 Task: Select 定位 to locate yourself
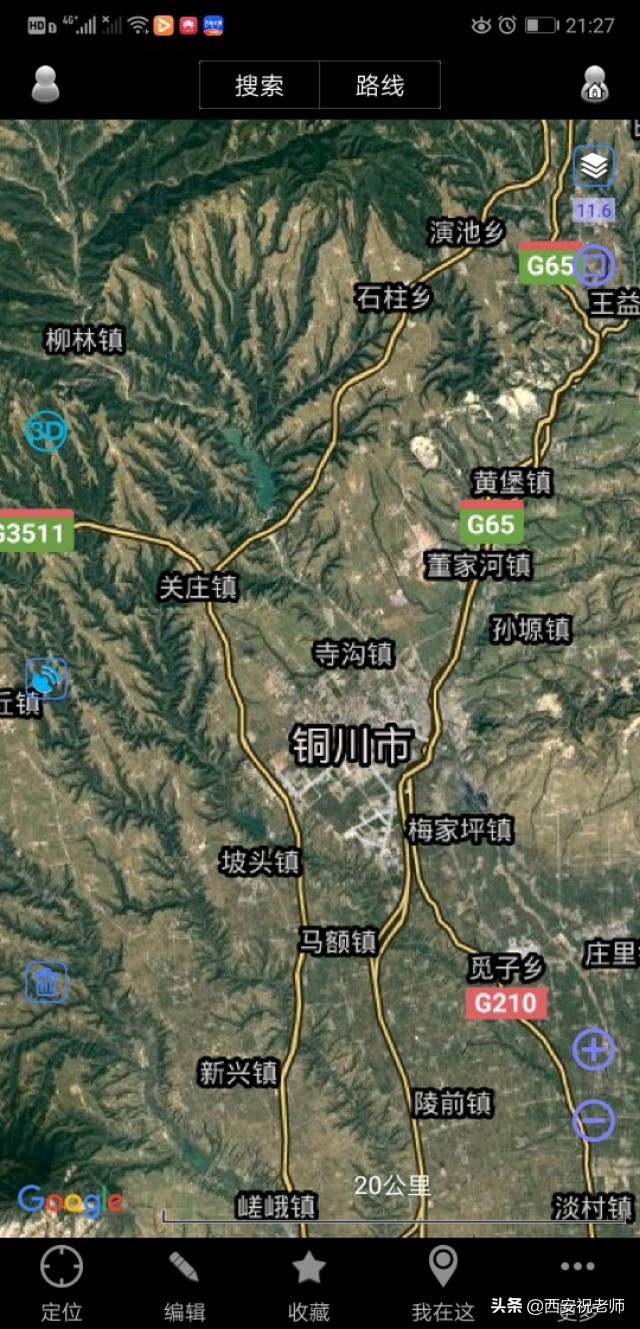click(x=61, y=1284)
